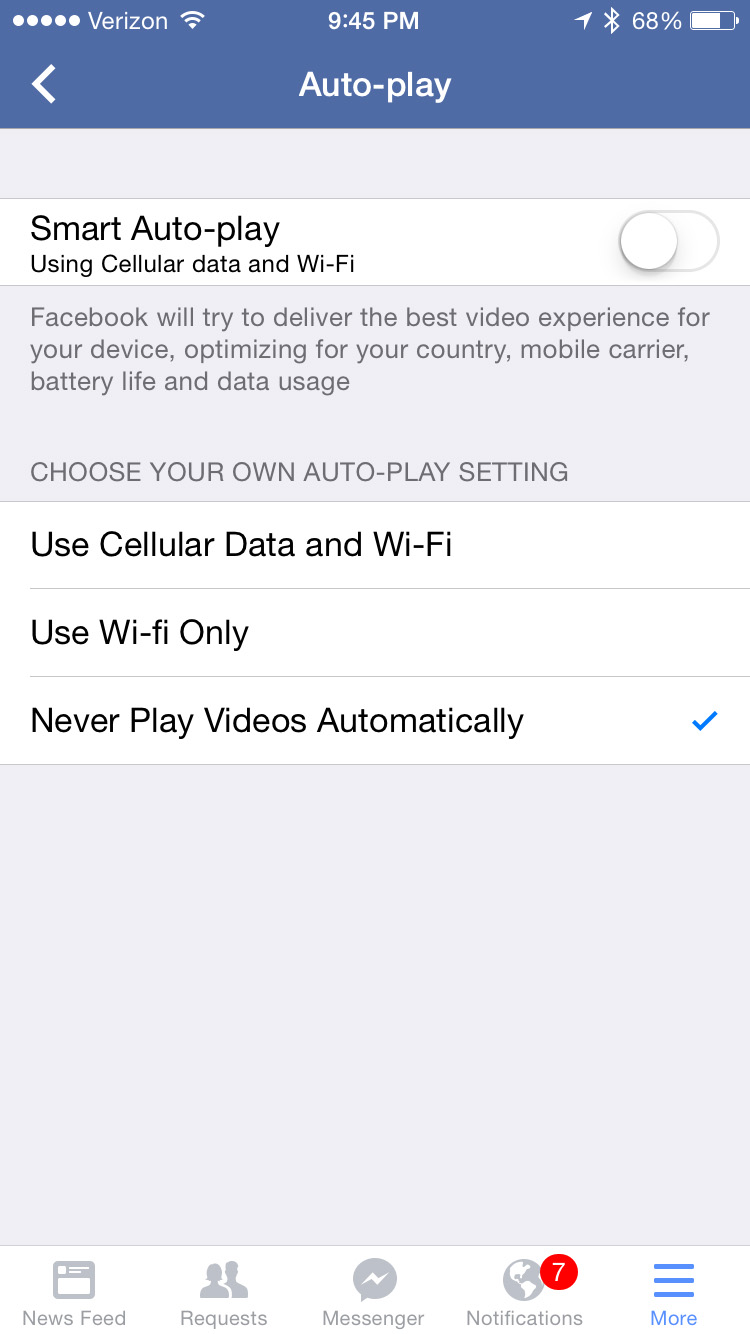Open the Messenger tab
This screenshot has height=1334, width=750.
click(374, 1292)
